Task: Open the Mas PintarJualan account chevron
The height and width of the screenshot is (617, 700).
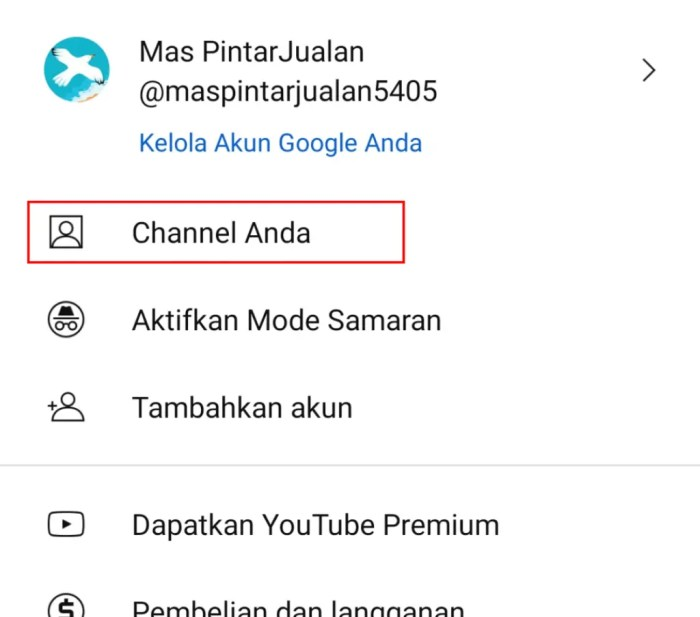Action: (x=649, y=71)
